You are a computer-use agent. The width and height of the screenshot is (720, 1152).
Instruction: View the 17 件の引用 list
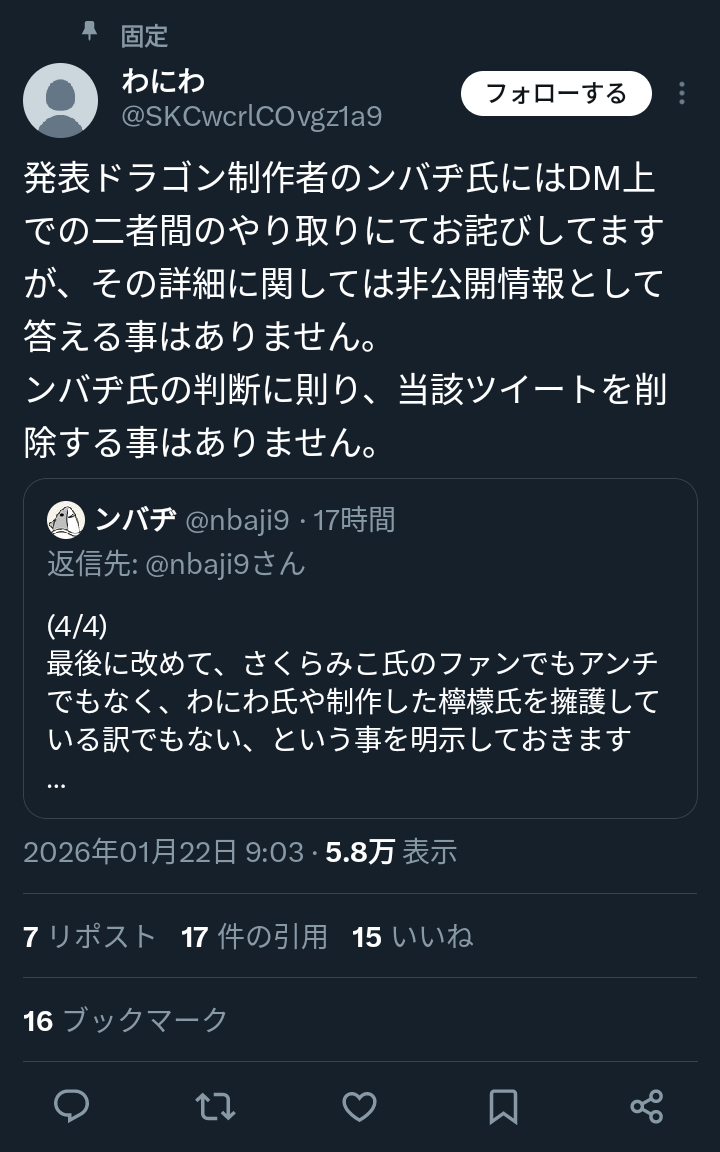[255, 936]
